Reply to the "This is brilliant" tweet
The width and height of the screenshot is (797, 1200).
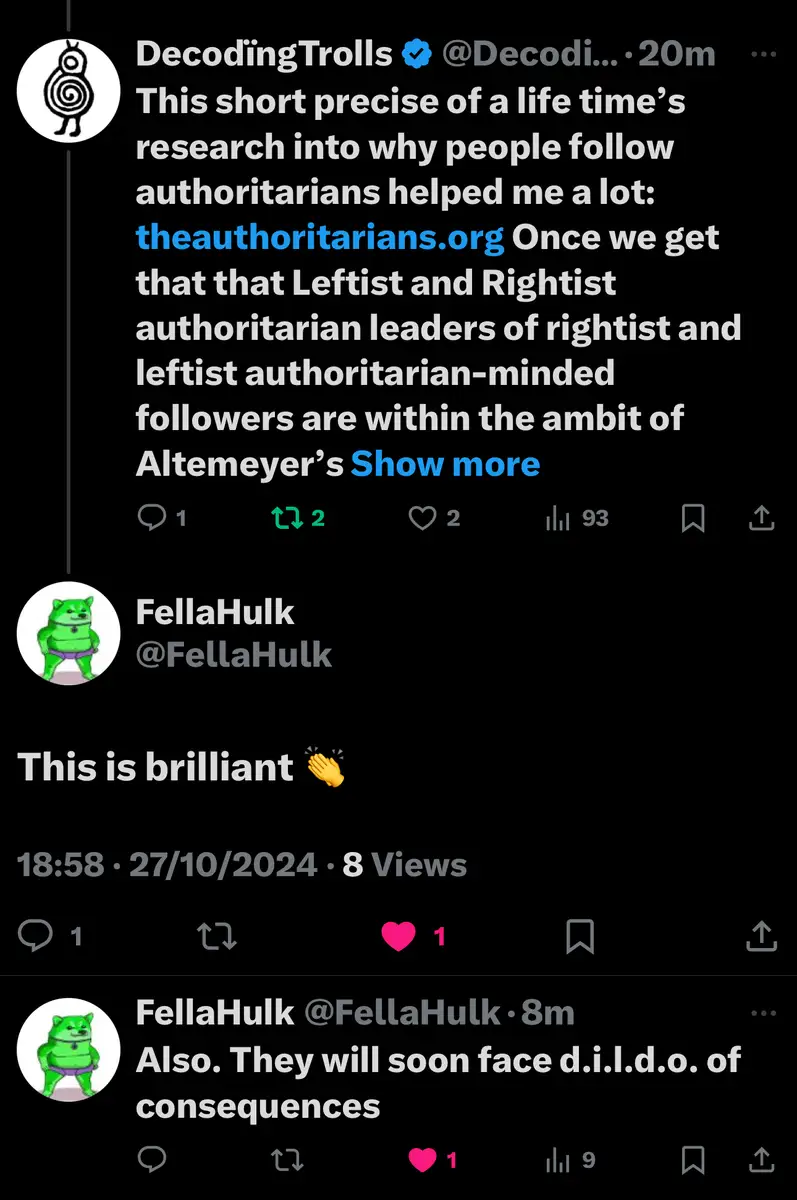click(36, 936)
